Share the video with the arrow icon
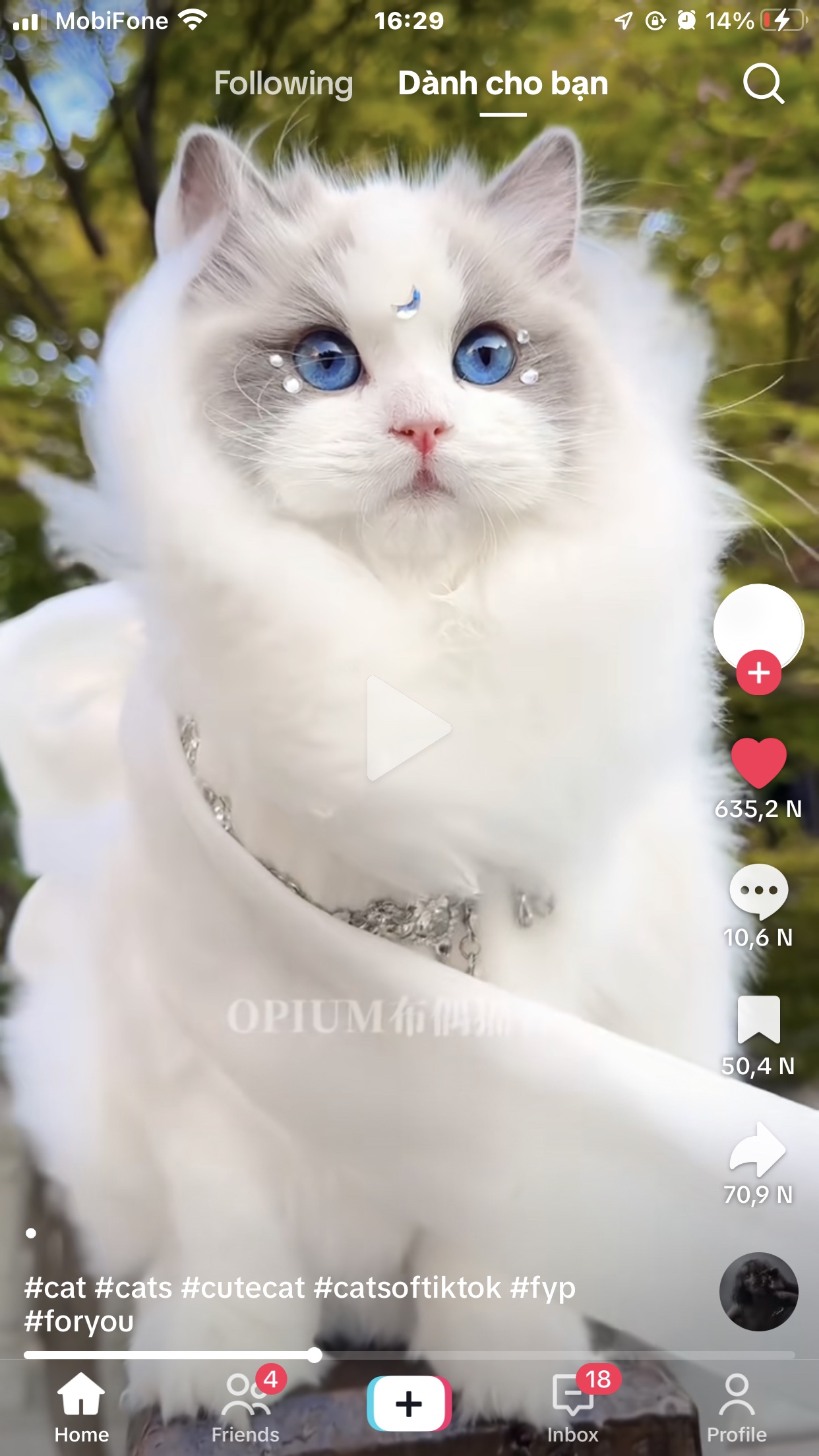Screen dimensions: 819x1456 758,1149
